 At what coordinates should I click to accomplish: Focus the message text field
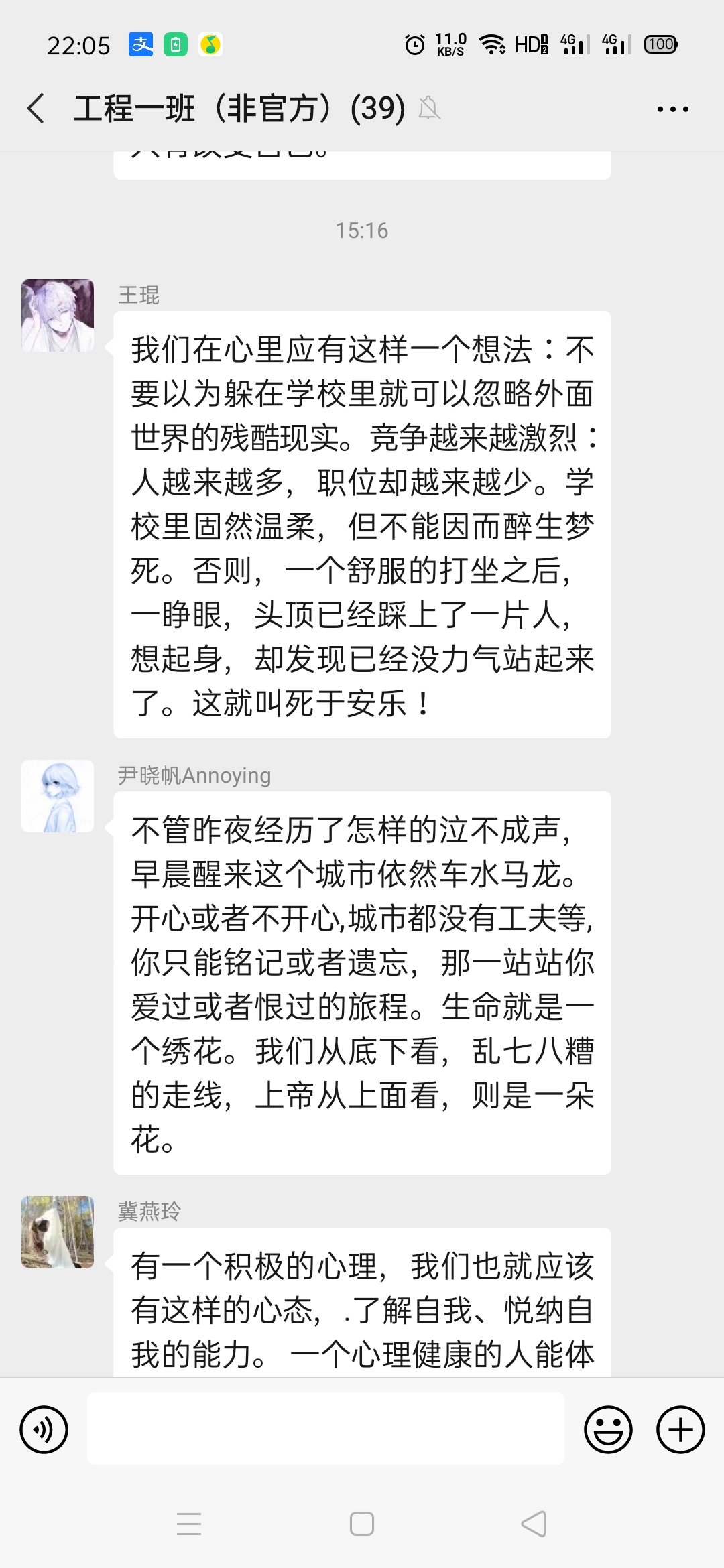click(325, 1429)
